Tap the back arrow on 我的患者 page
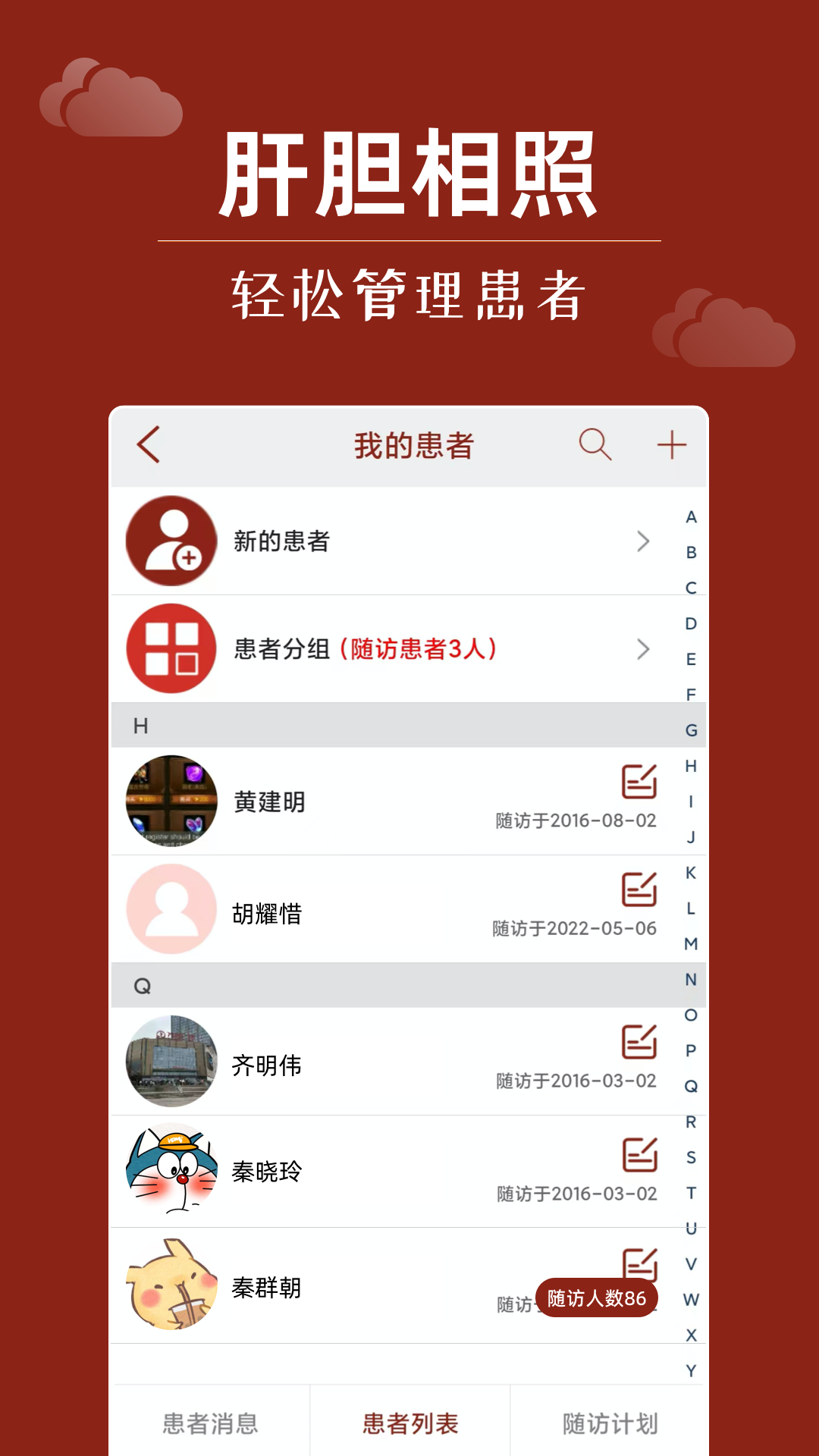The width and height of the screenshot is (819, 1456). pos(149,446)
